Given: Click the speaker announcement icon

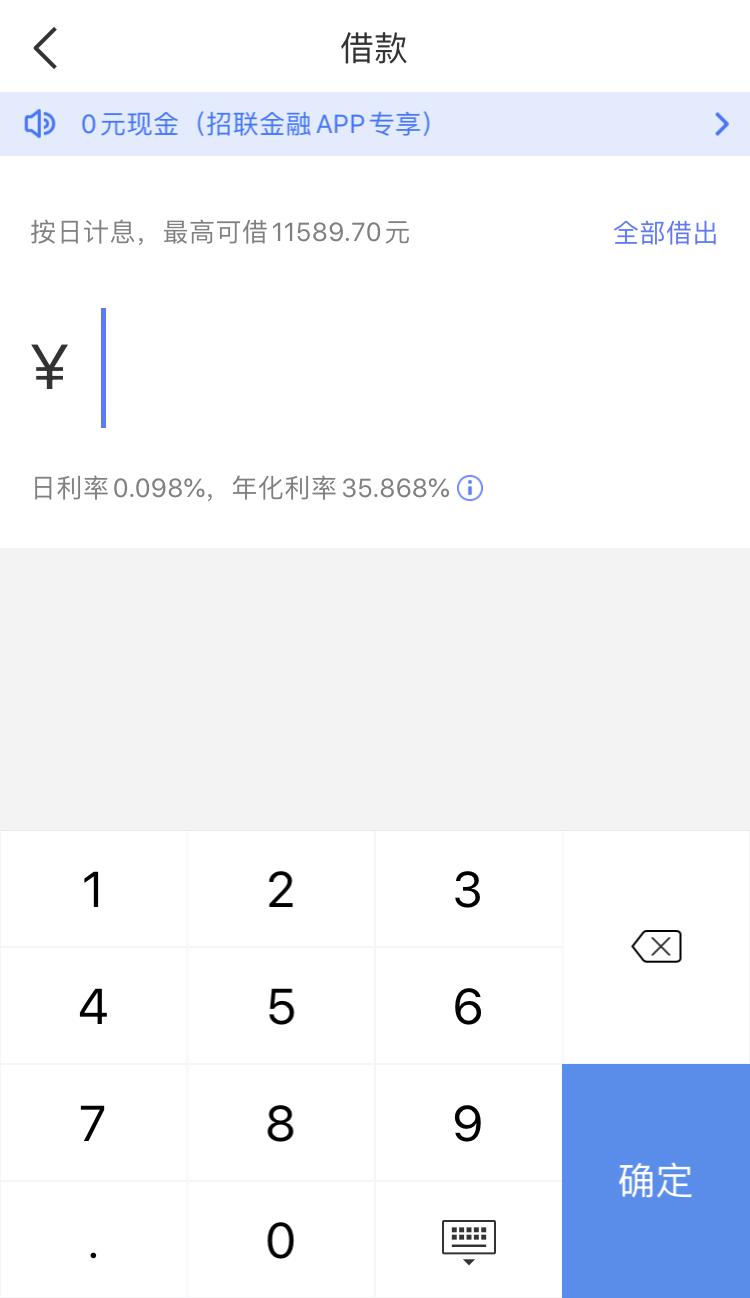Looking at the screenshot, I should [x=40, y=124].
